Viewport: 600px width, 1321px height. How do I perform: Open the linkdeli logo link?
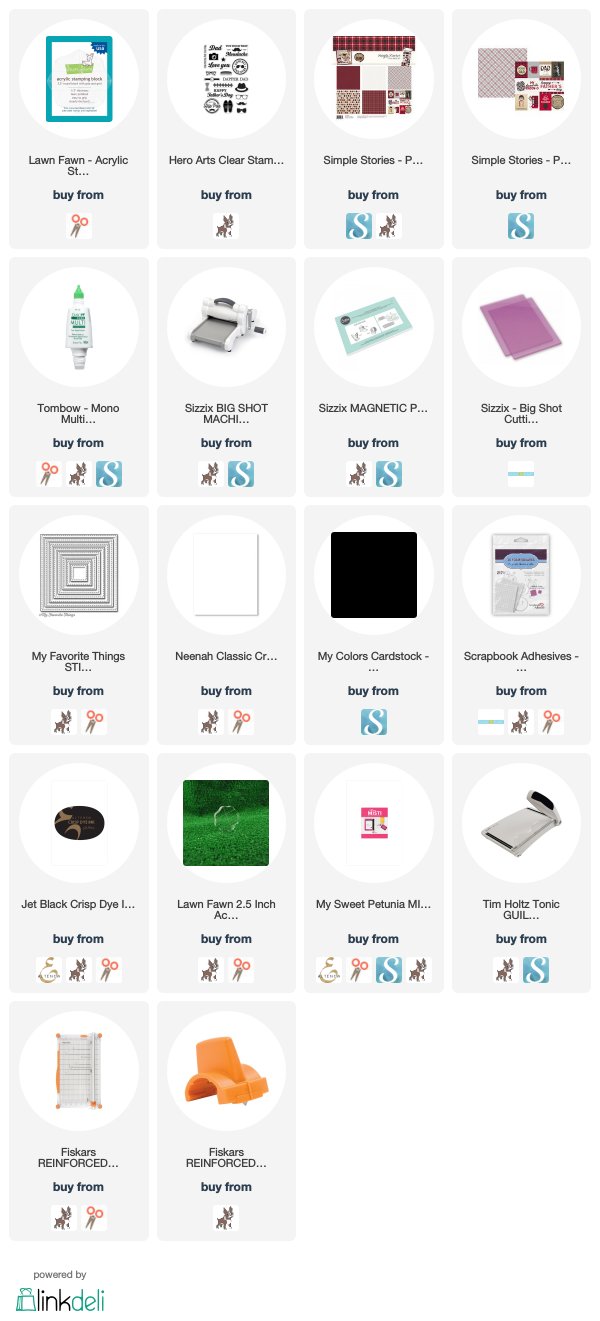point(60,1299)
